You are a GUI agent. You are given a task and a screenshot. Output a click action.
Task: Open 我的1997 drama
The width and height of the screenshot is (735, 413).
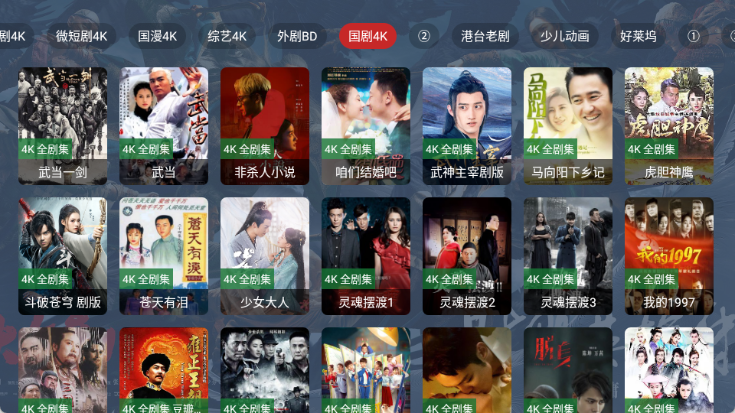[x=668, y=250]
